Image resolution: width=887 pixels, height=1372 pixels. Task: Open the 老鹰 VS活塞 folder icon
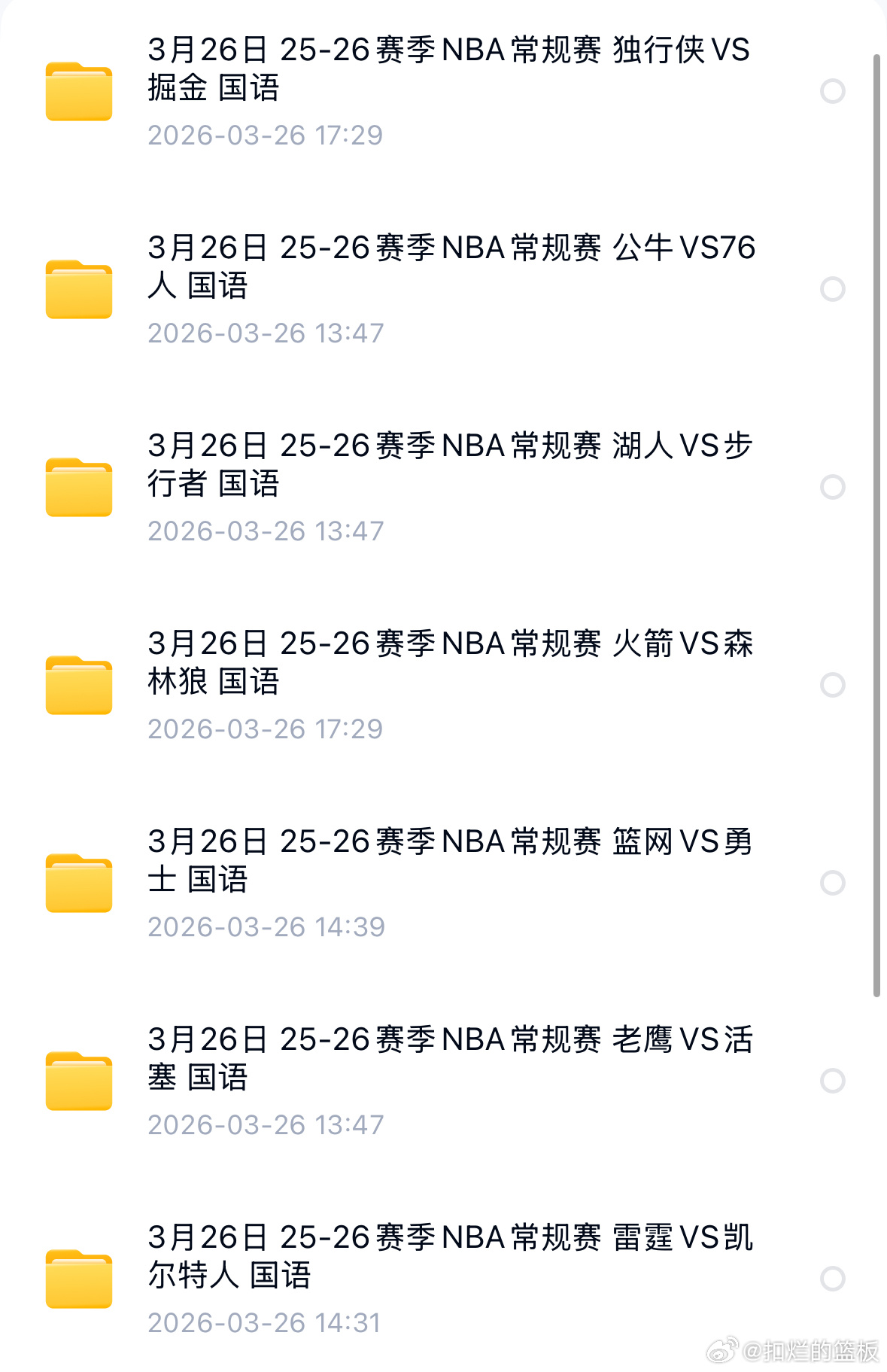pos(78,1081)
